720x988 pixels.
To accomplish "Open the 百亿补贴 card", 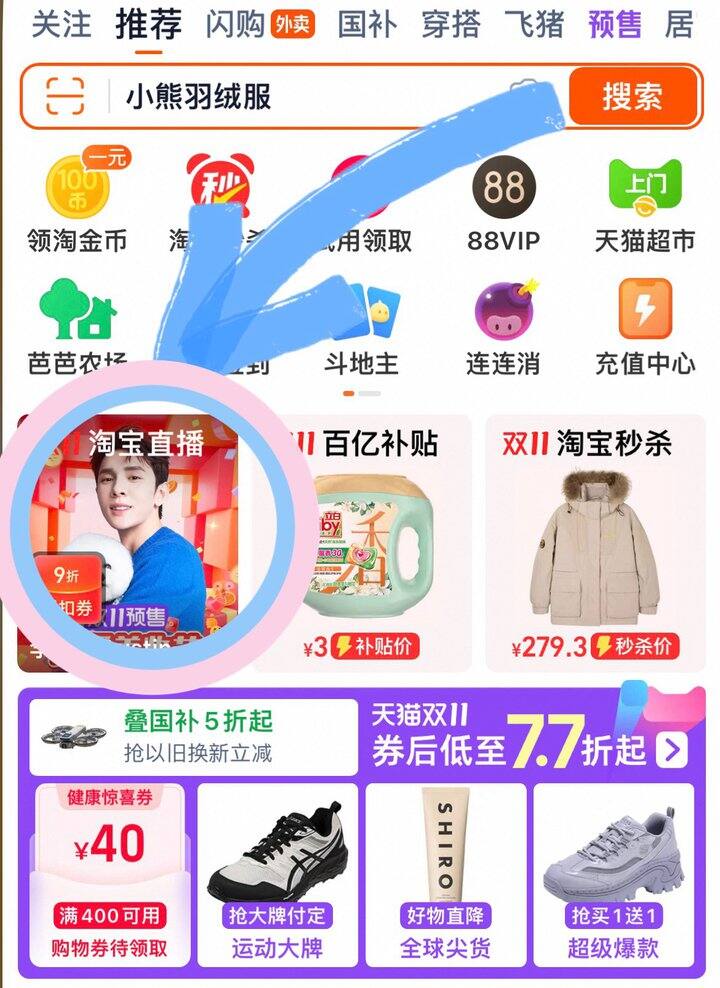I will tap(362, 540).
